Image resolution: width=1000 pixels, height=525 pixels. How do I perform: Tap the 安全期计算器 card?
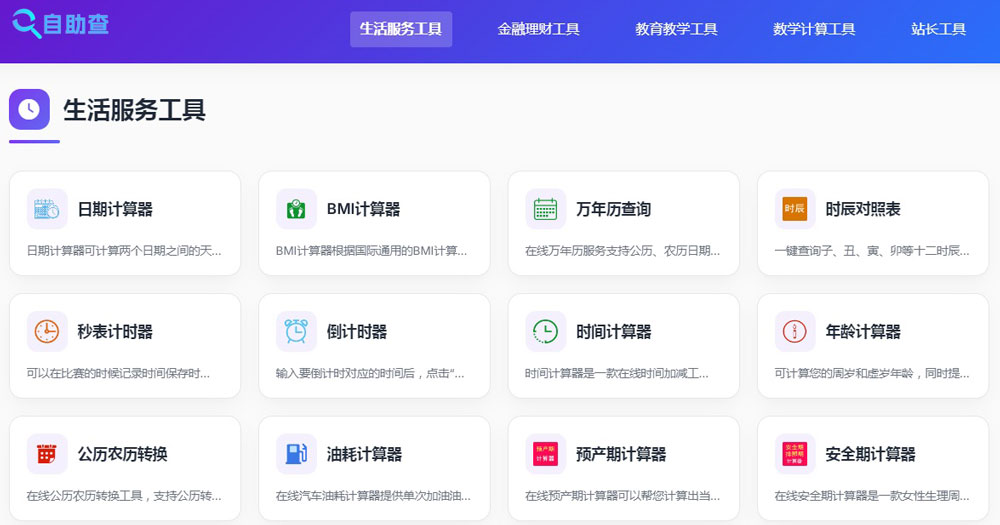872,467
